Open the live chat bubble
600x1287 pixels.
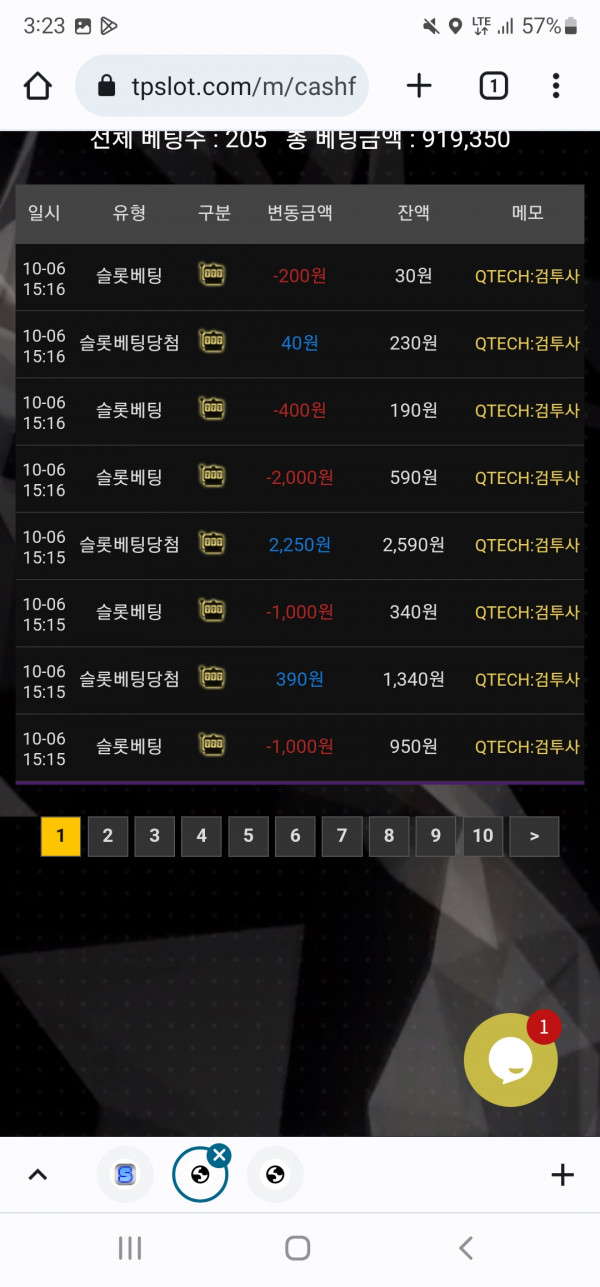tap(511, 1060)
